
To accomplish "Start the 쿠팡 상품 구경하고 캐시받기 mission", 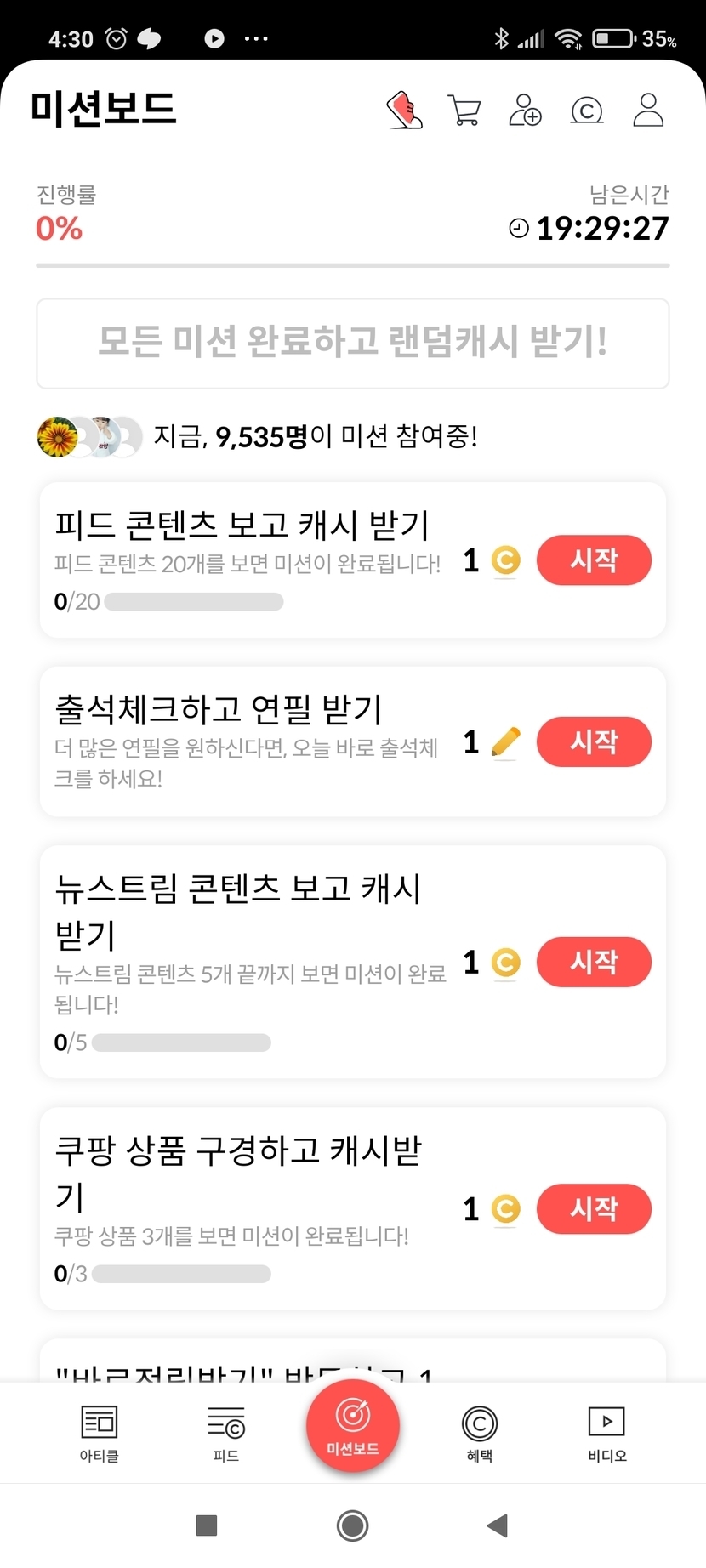I will 594,1208.
